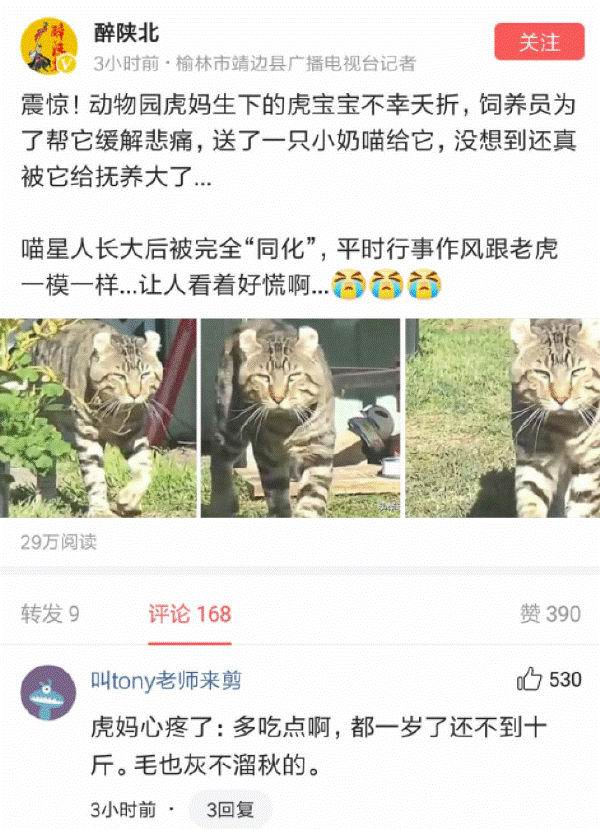Switch to the 评论 168 tab
The height and width of the screenshot is (829, 600).
190,614
